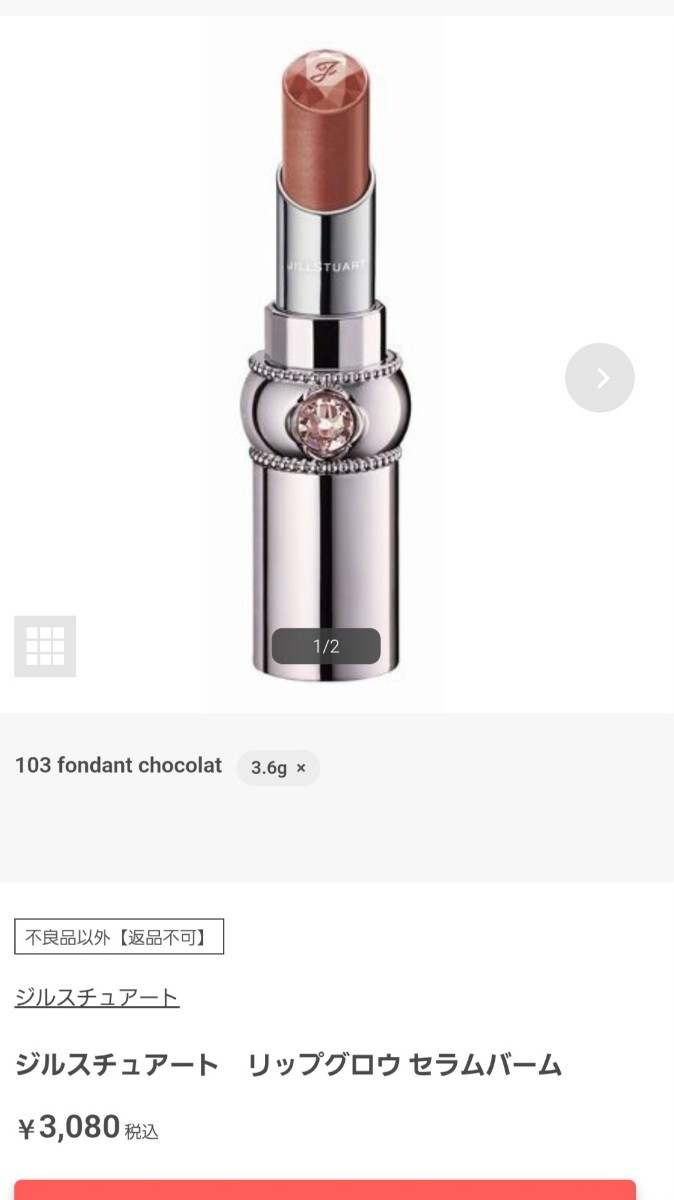Open the ジルスチュアート brand link

[x=97, y=997]
